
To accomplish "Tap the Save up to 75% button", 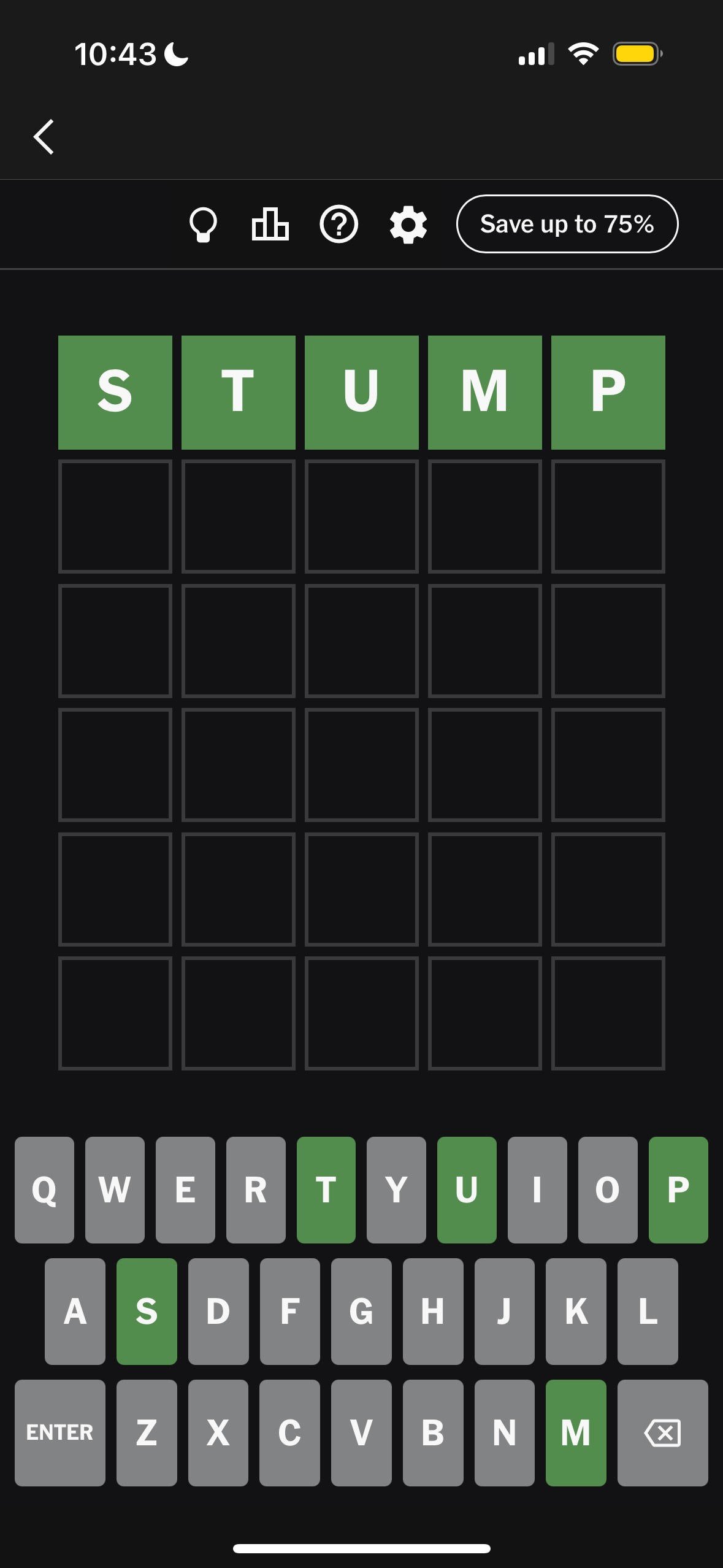I will 567,224.
